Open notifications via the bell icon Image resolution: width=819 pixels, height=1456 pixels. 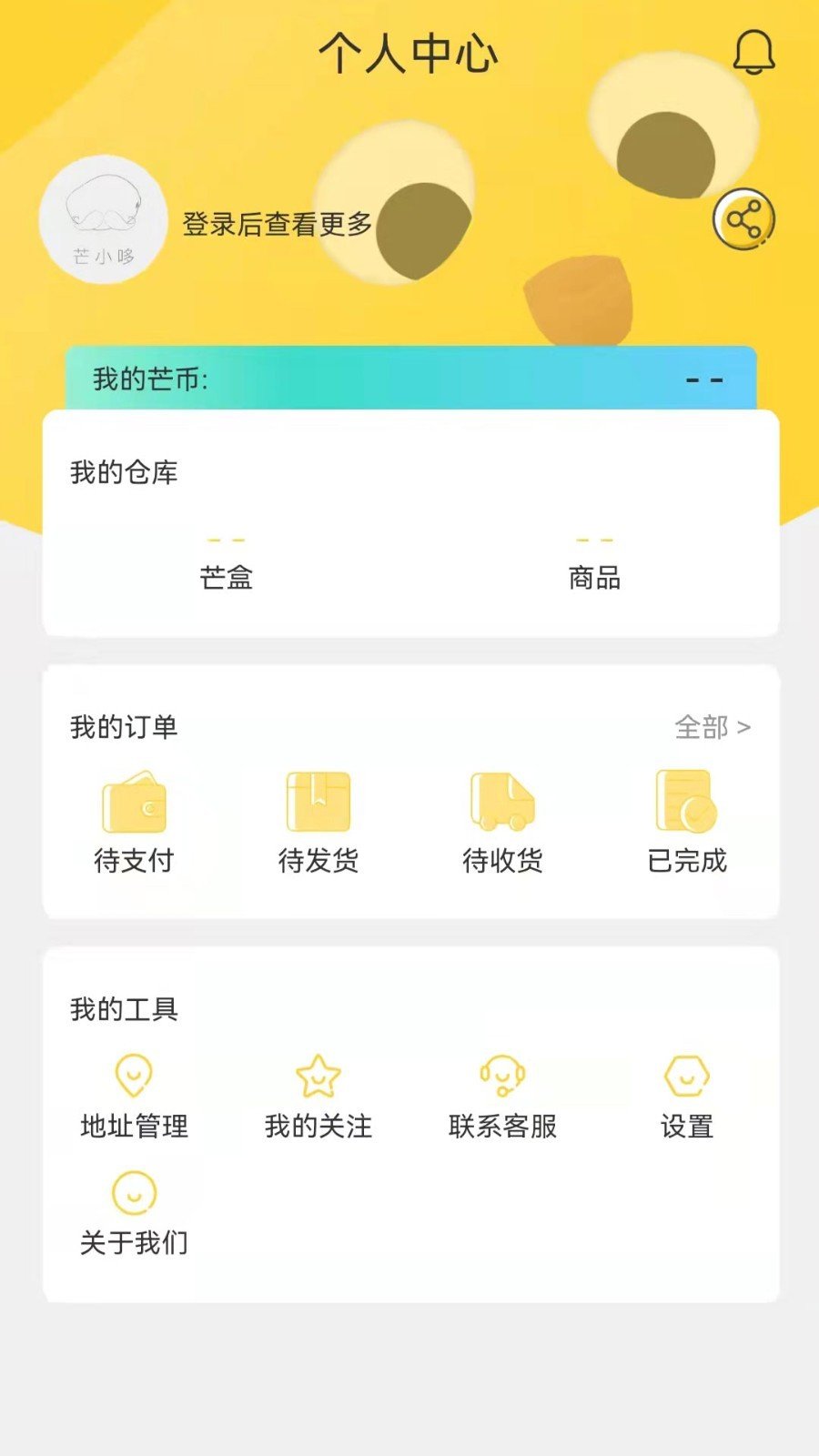[752, 52]
